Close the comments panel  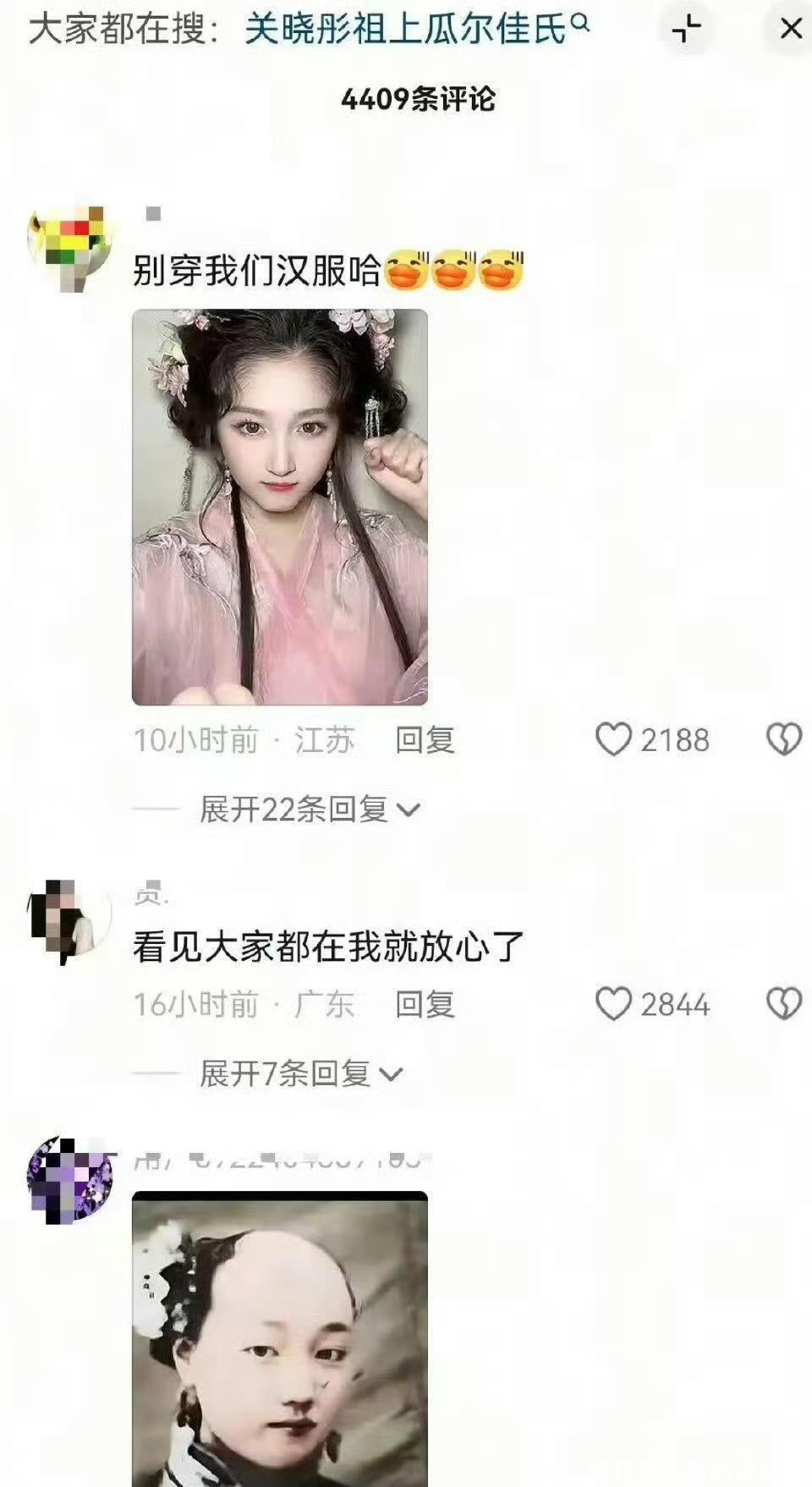tap(791, 30)
